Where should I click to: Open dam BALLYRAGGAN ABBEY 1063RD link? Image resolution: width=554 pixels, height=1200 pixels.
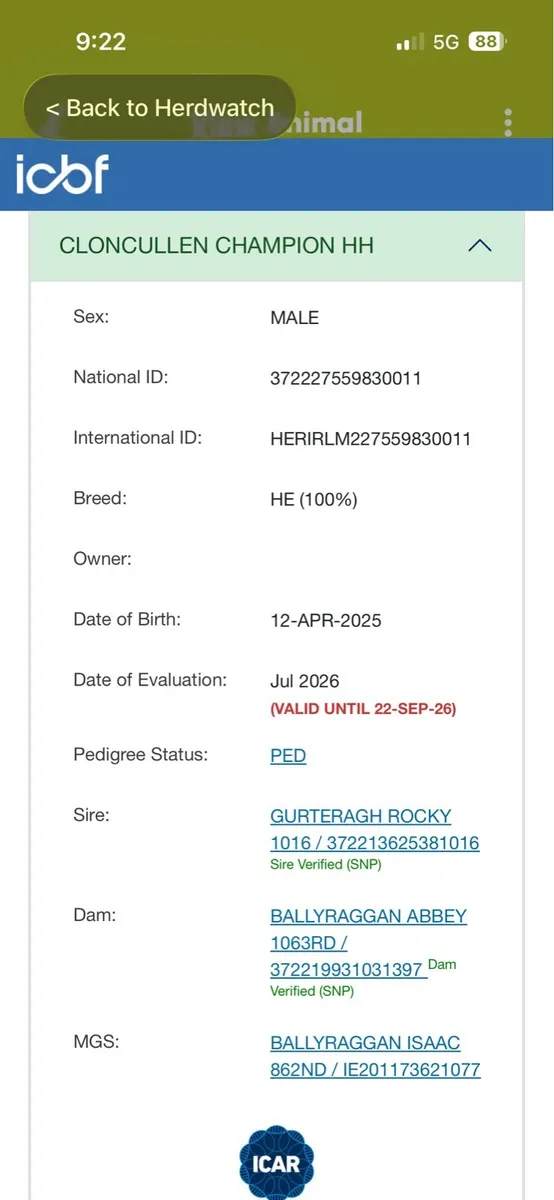369,942
